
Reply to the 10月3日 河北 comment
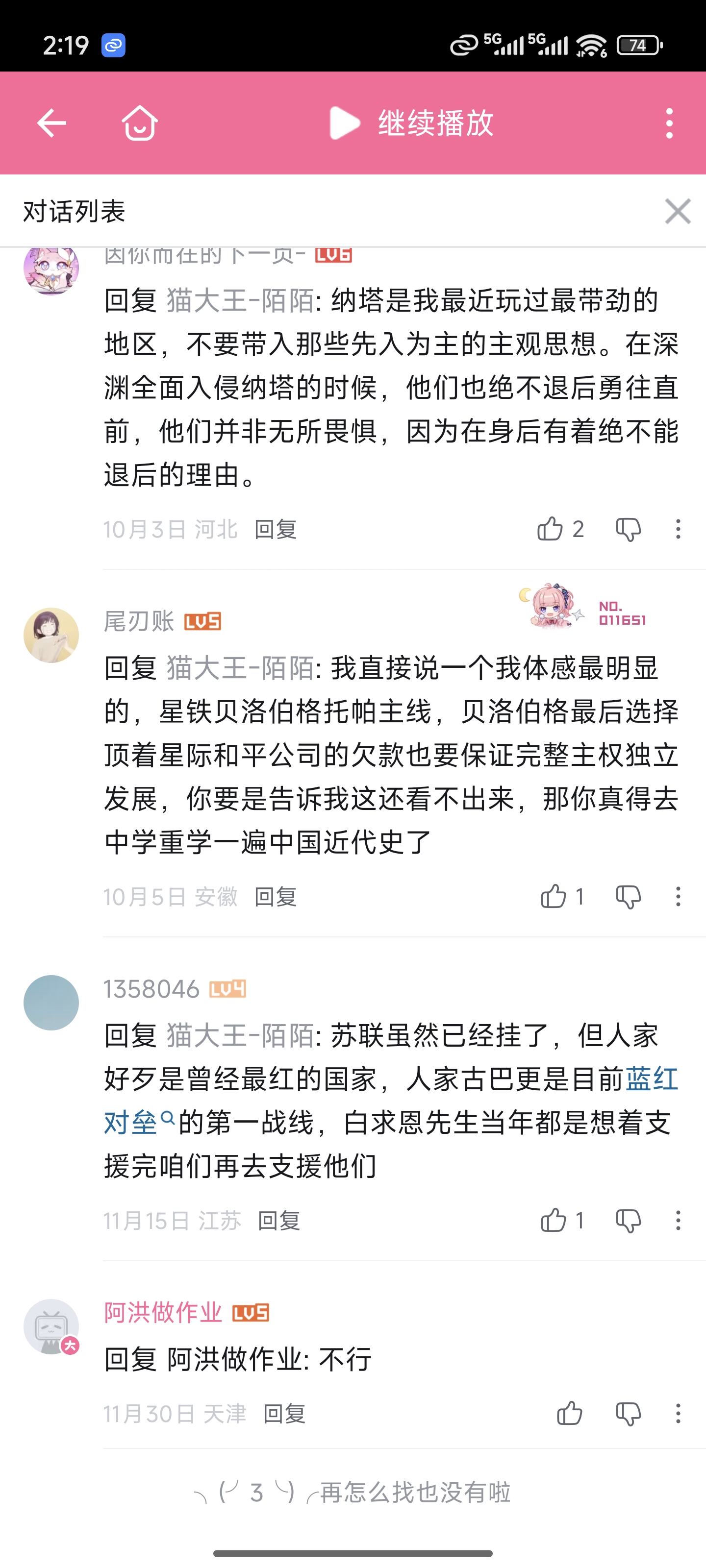pyautogui.click(x=276, y=530)
